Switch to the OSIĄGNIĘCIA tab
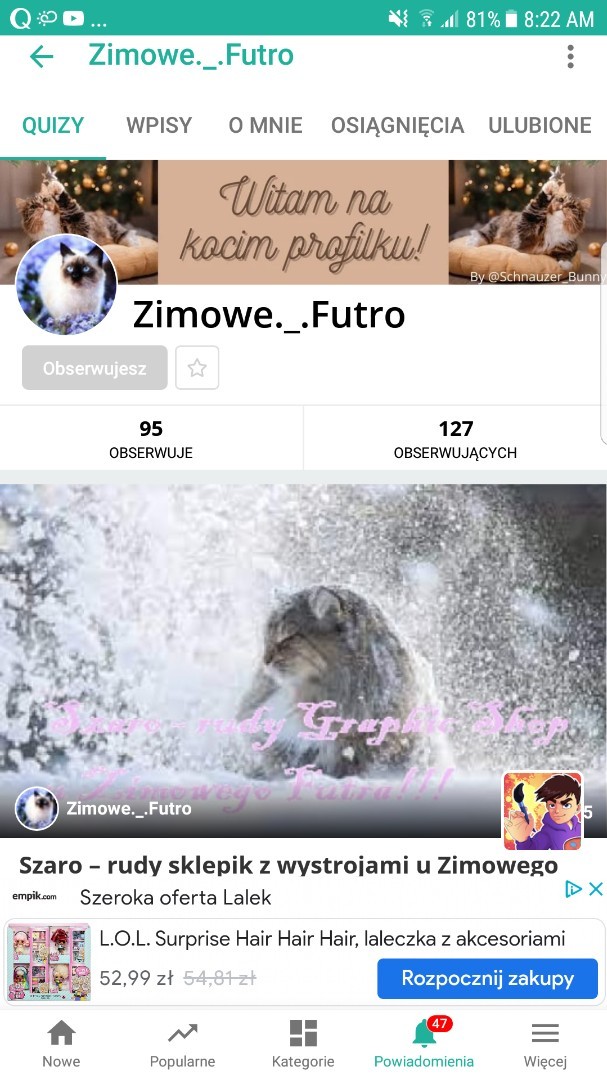This screenshot has height=1080, width=607. (x=397, y=125)
